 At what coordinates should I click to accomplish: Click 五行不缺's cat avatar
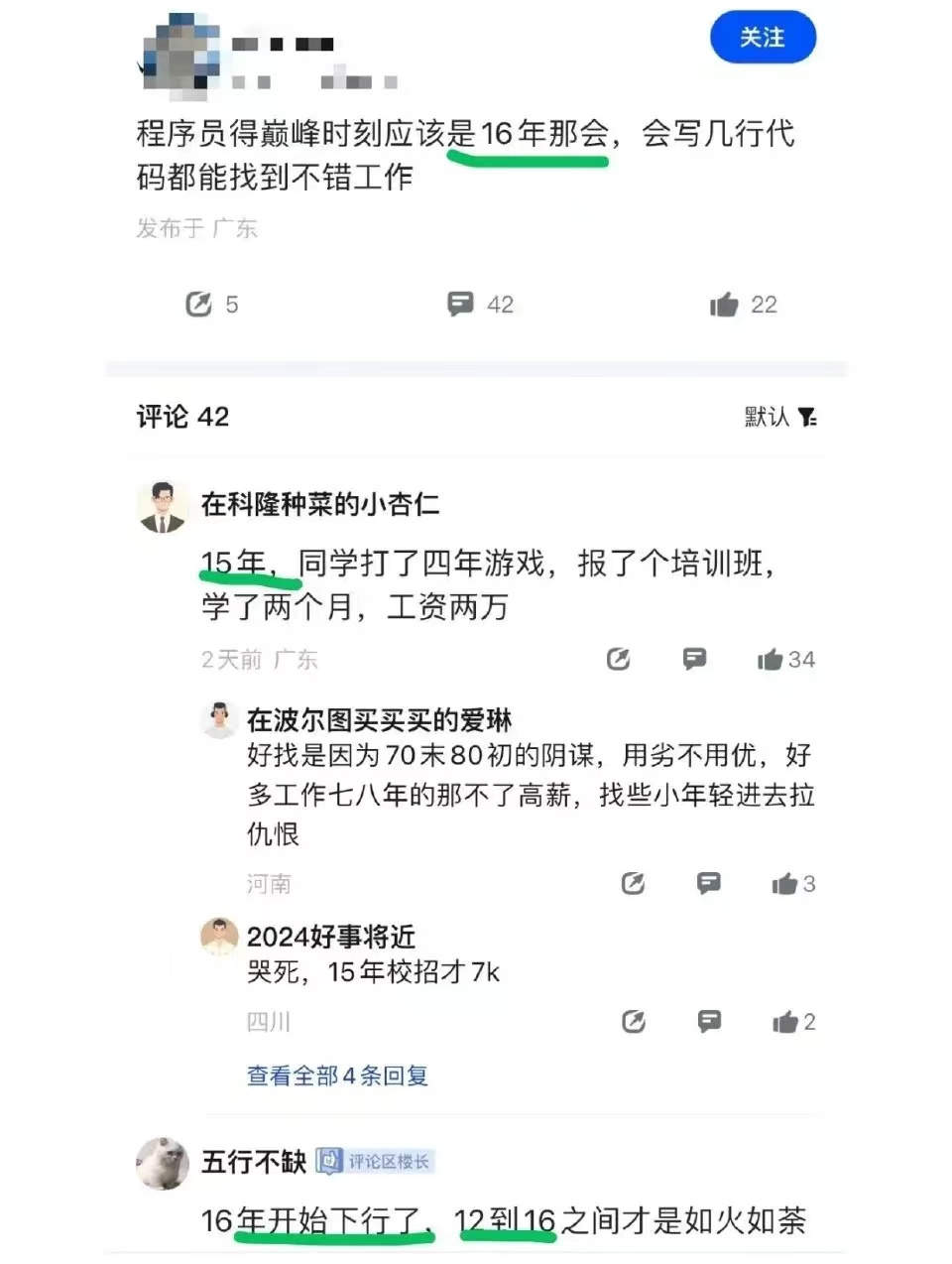tap(164, 1164)
